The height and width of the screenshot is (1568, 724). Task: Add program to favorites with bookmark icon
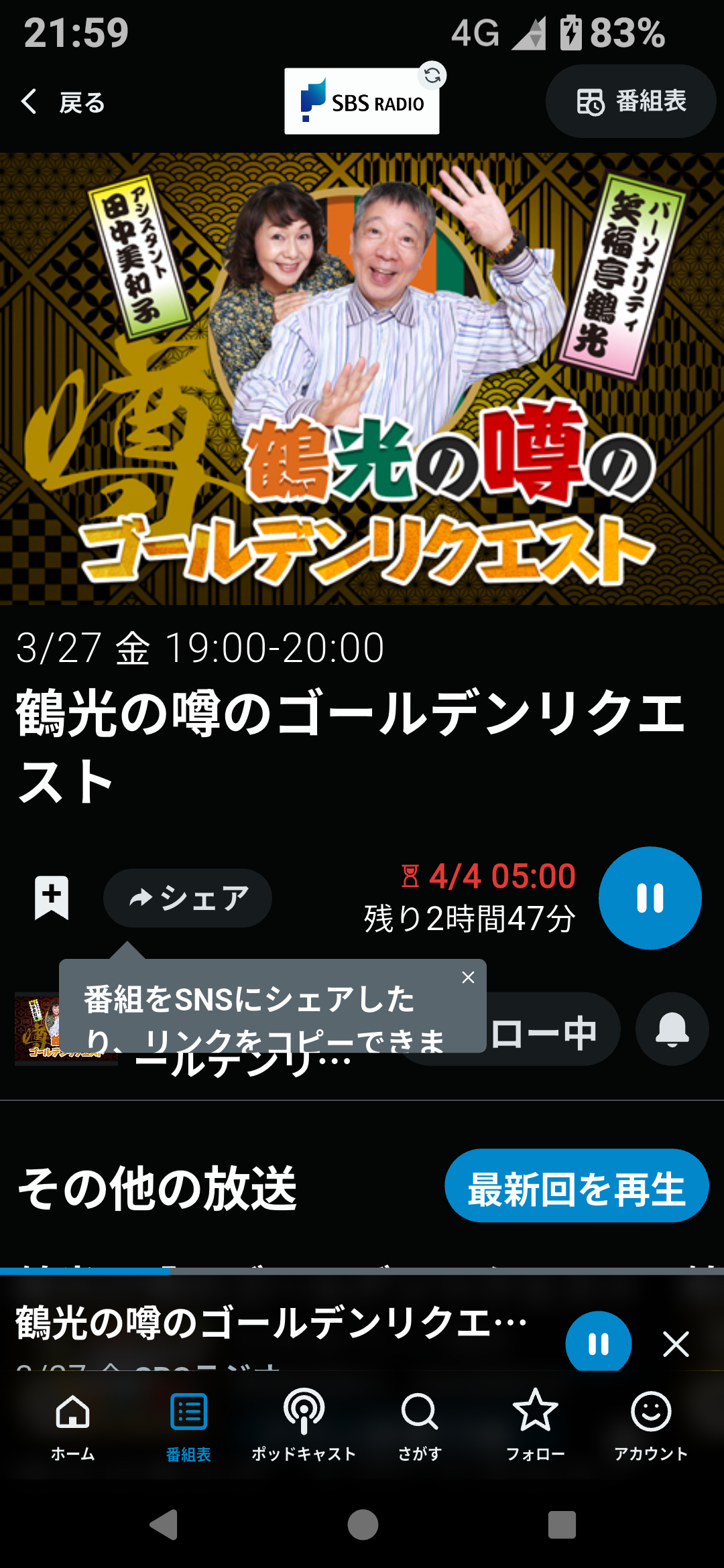pyautogui.click(x=50, y=897)
